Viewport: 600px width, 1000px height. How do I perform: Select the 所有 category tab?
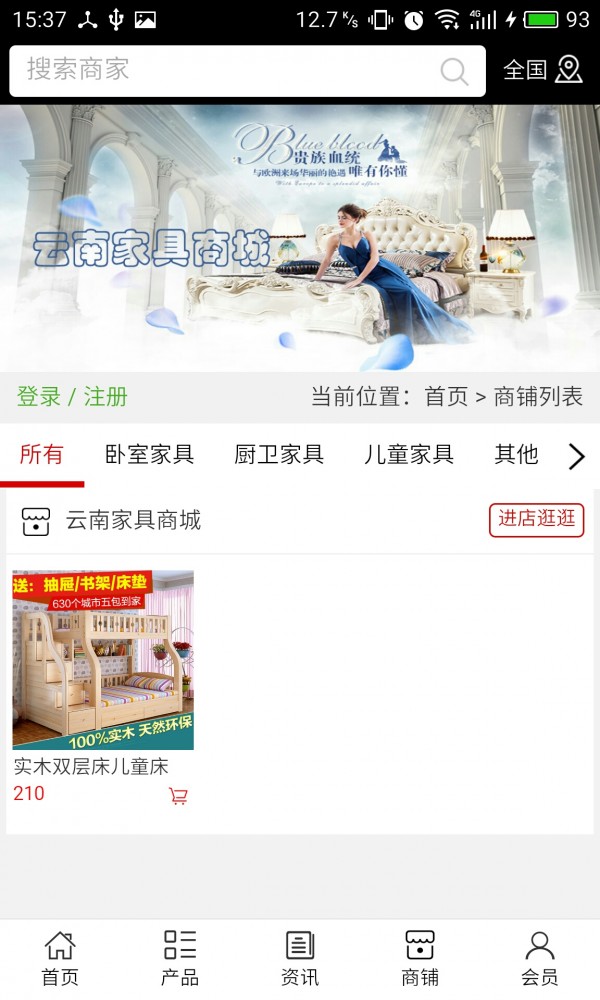pos(41,455)
